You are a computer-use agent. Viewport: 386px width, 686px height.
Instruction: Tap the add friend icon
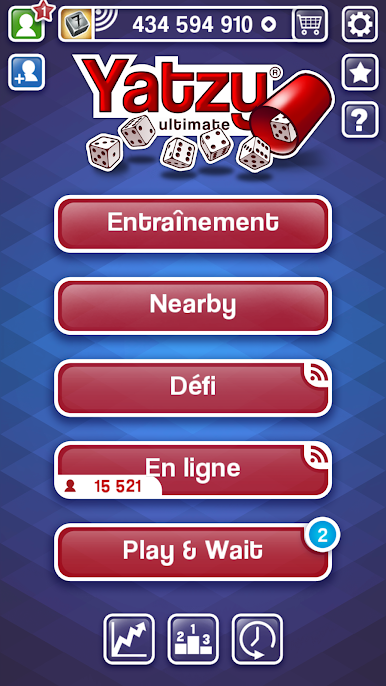(x=26, y=72)
